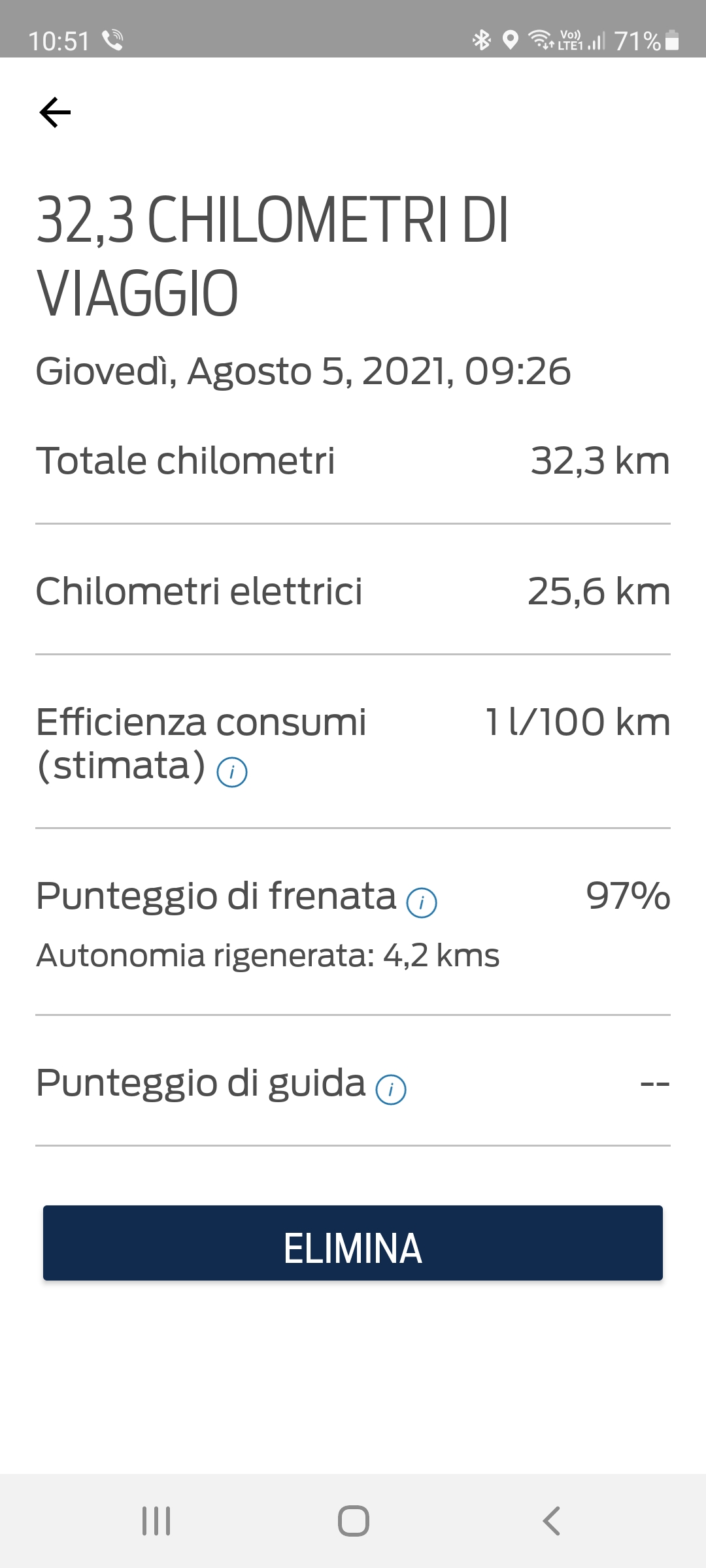Image resolution: width=706 pixels, height=1568 pixels.
Task: View info about Punteggio di guida
Action: tap(391, 1090)
